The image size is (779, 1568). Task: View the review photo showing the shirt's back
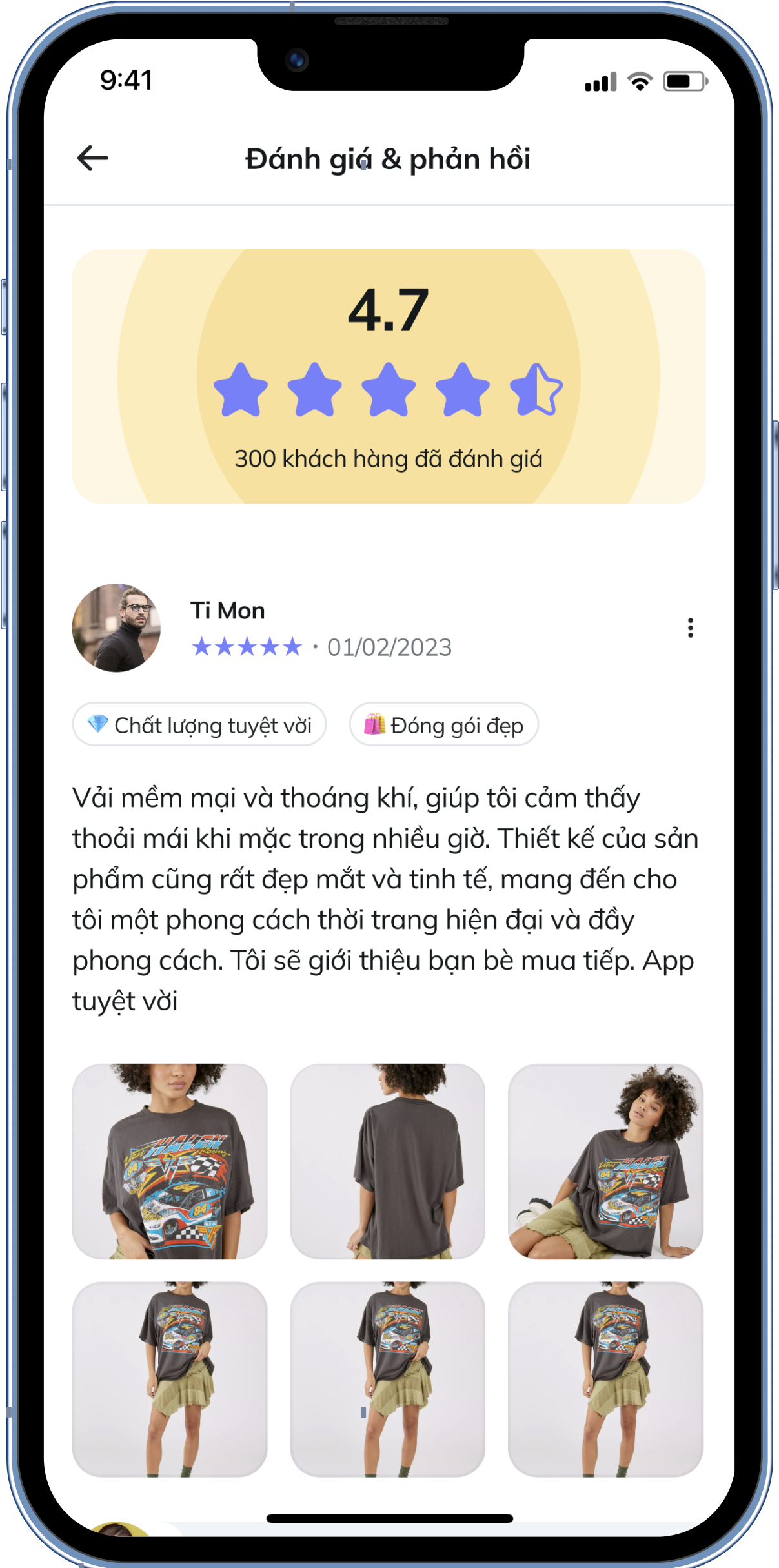pos(387,1161)
